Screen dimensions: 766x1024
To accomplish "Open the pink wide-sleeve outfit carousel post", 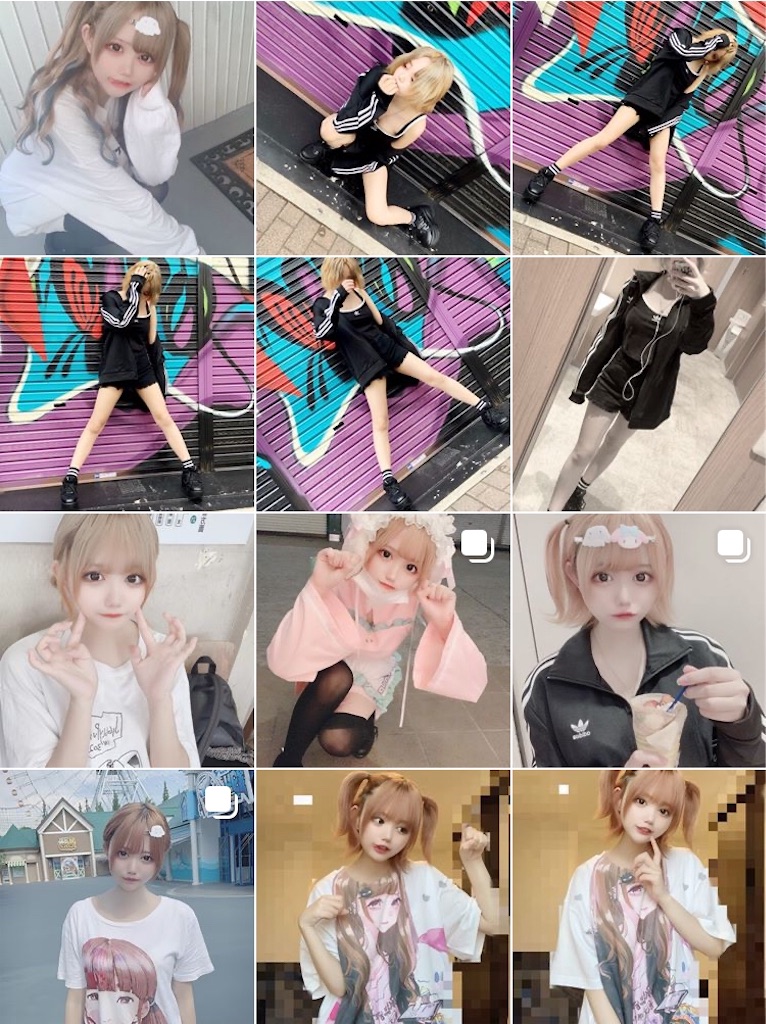I will point(382,640).
